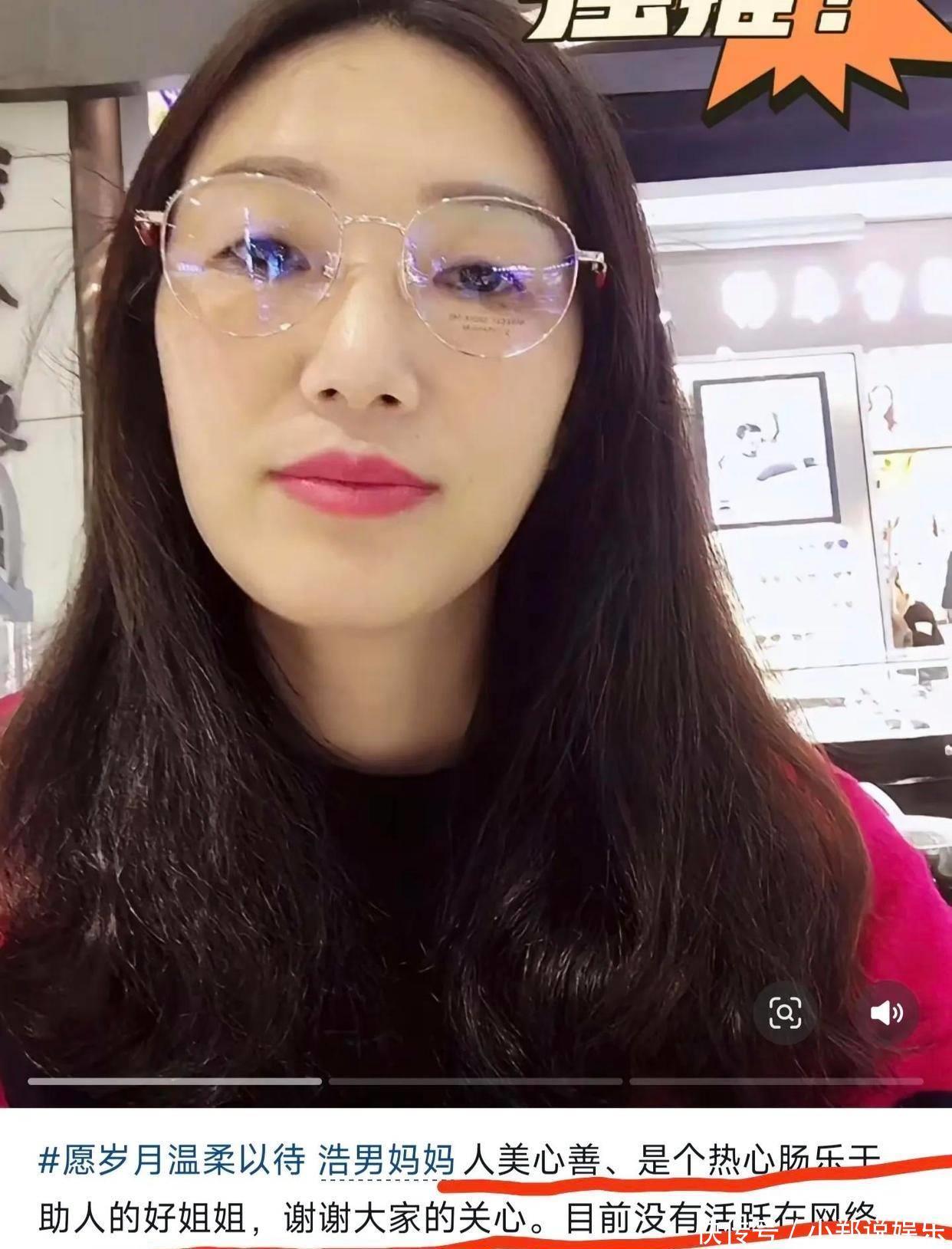The width and height of the screenshot is (952, 1249).
Task: Mute the video with the speaker icon
Action: tap(887, 1013)
